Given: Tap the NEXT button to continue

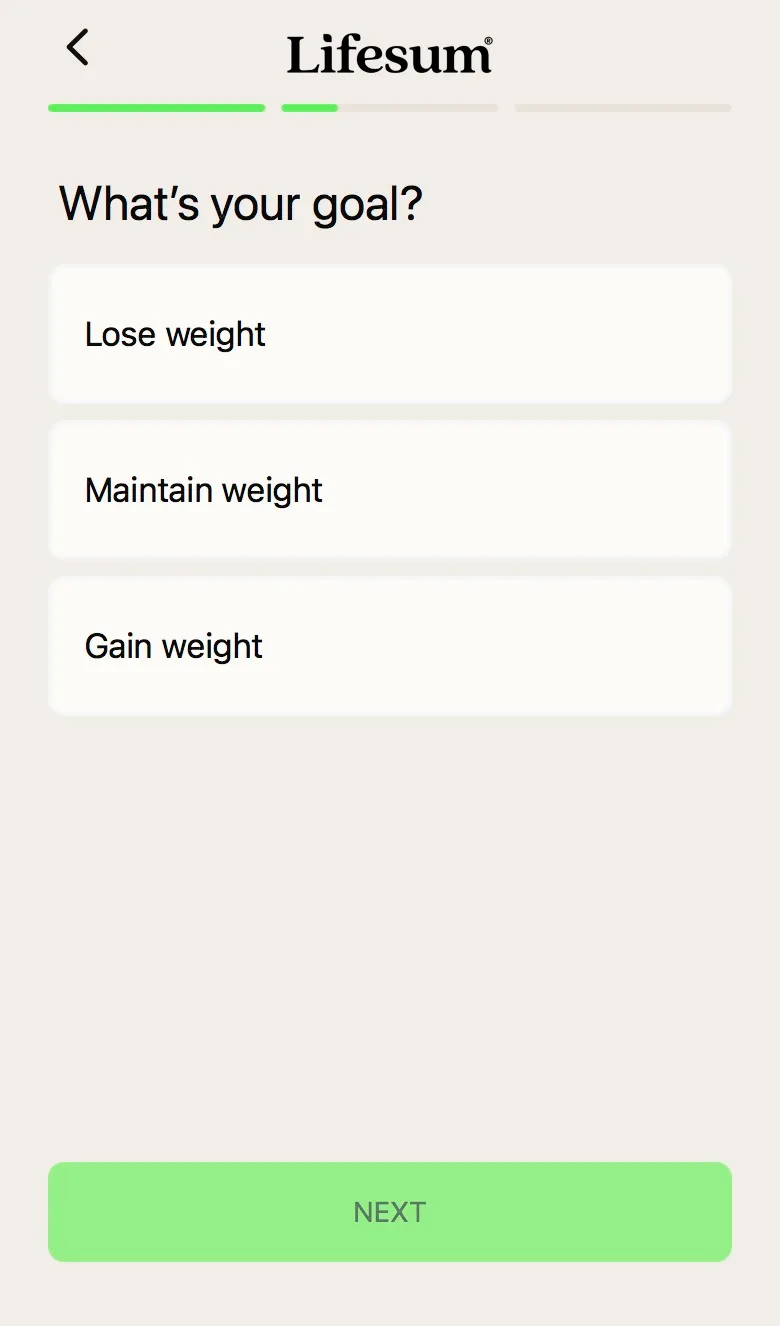Looking at the screenshot, I should click(390, 1211).
